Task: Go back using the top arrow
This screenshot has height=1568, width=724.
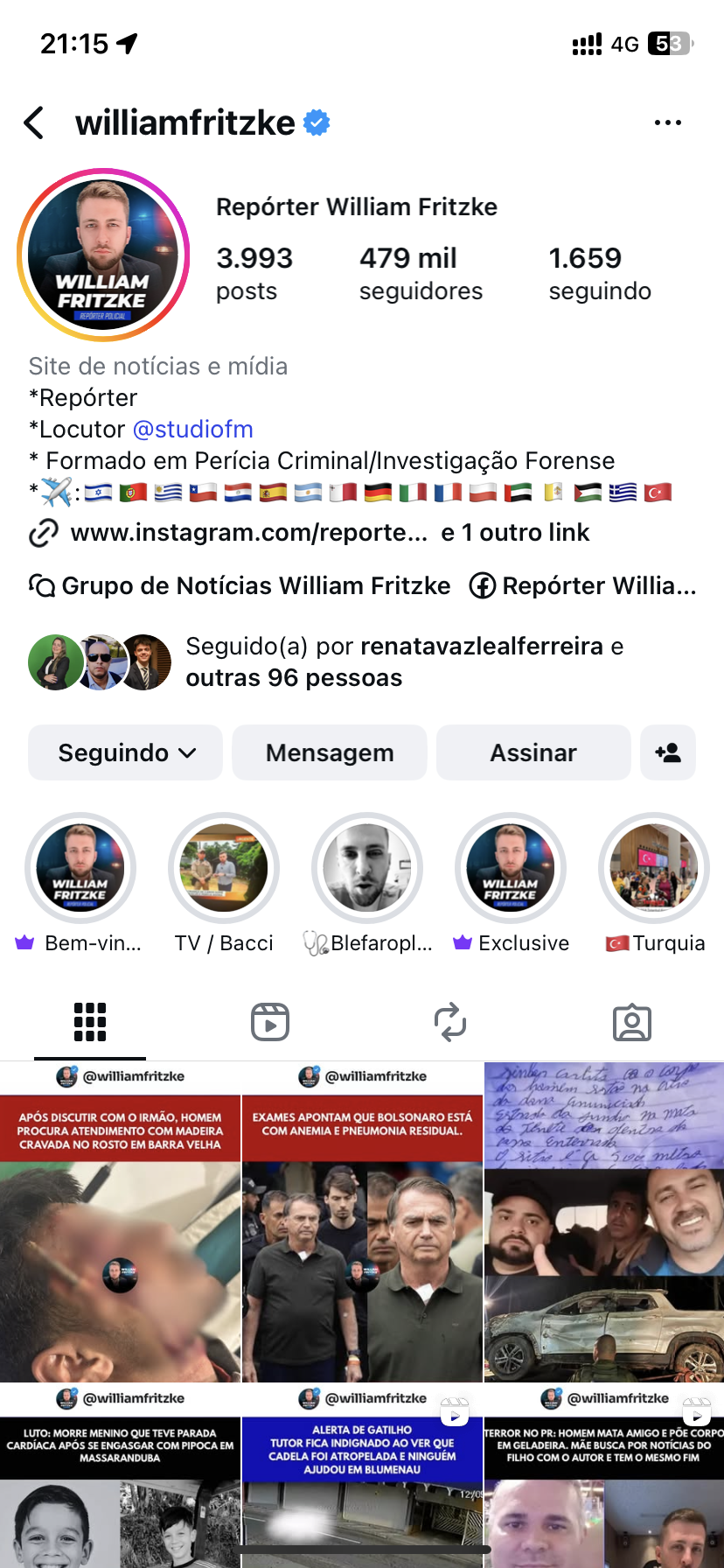Action: (x=35, y=123)
